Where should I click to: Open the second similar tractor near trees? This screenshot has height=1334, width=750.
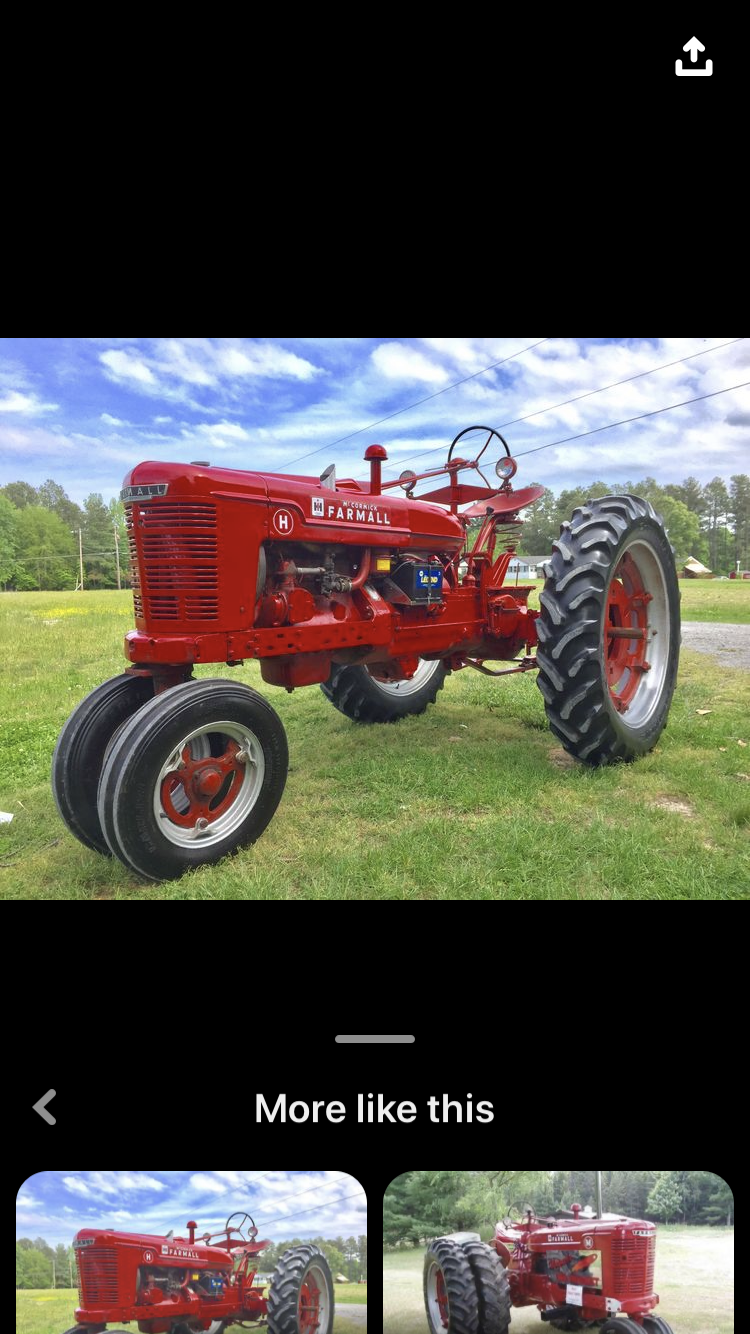coord(558,1252)
